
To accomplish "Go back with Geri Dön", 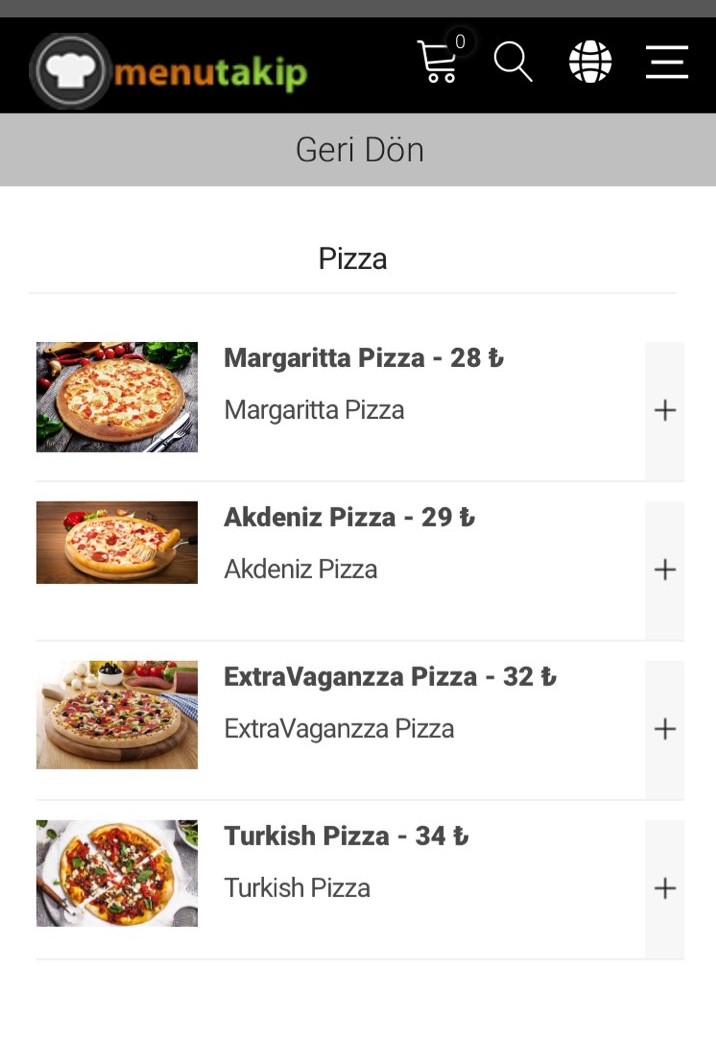I will pyautogui.click(x=358, y=150).
